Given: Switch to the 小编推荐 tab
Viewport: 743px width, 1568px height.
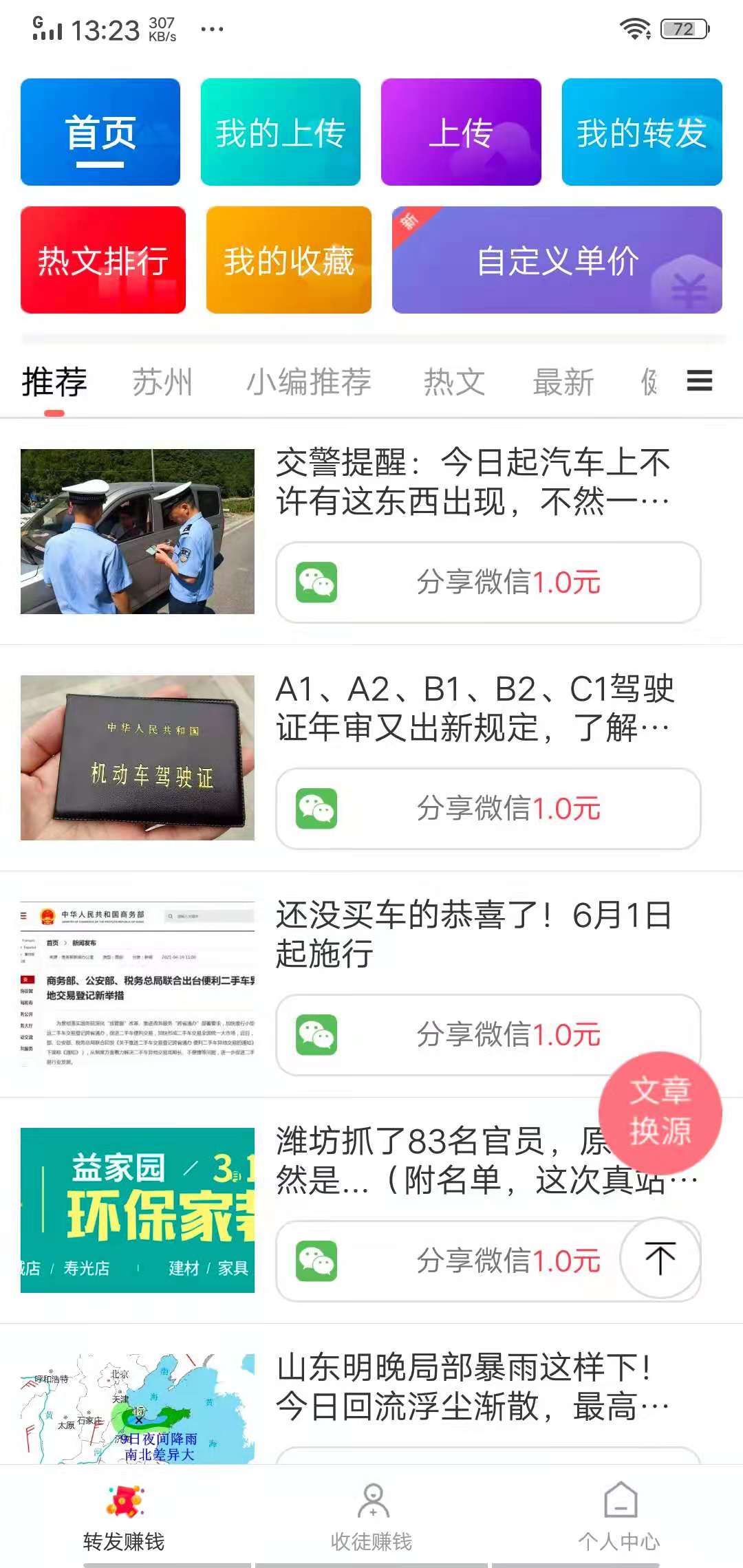Looking at the screenshot, I should (x=309, y=382).
